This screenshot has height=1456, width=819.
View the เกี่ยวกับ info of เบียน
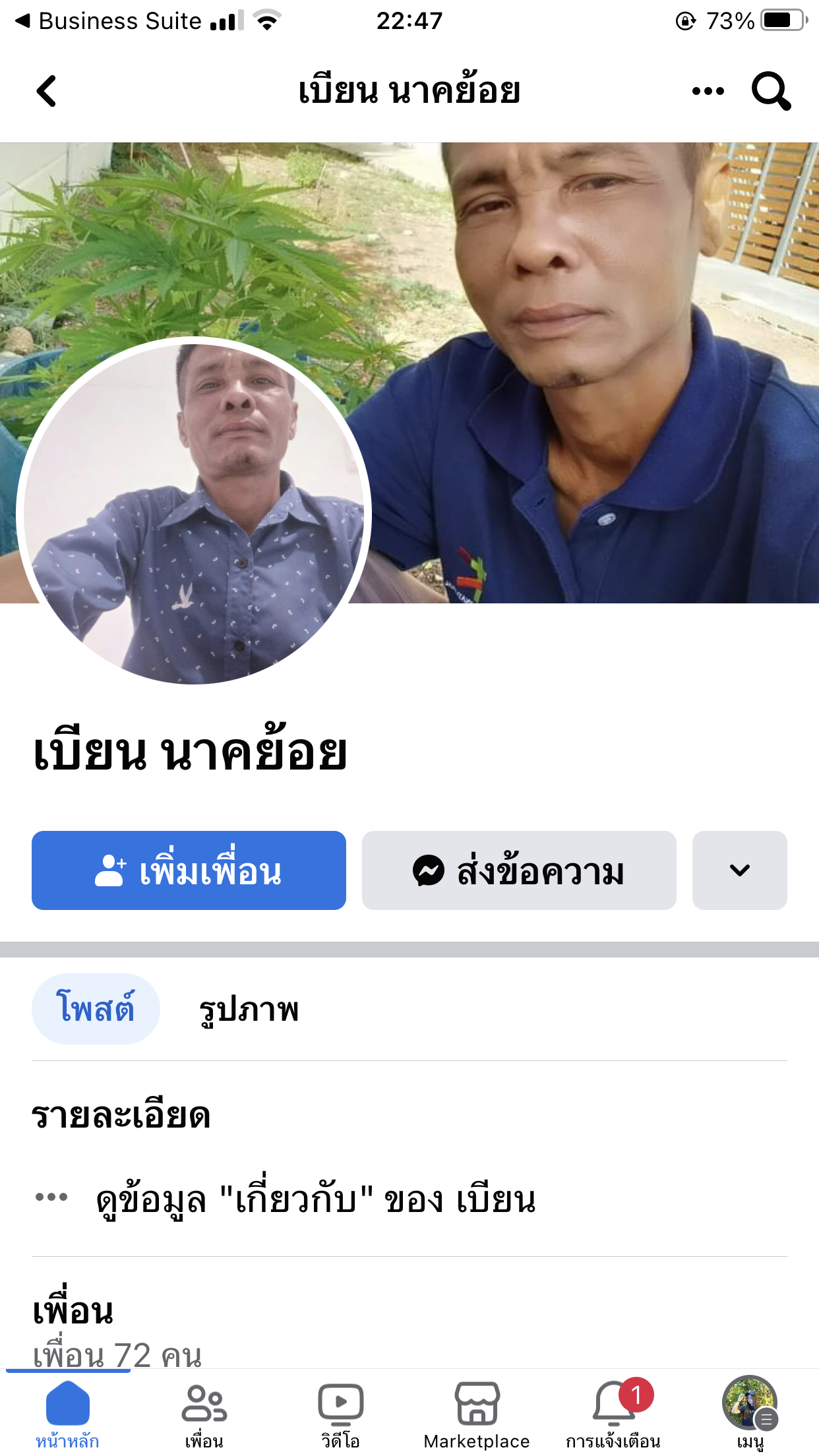coord(315,1199)
